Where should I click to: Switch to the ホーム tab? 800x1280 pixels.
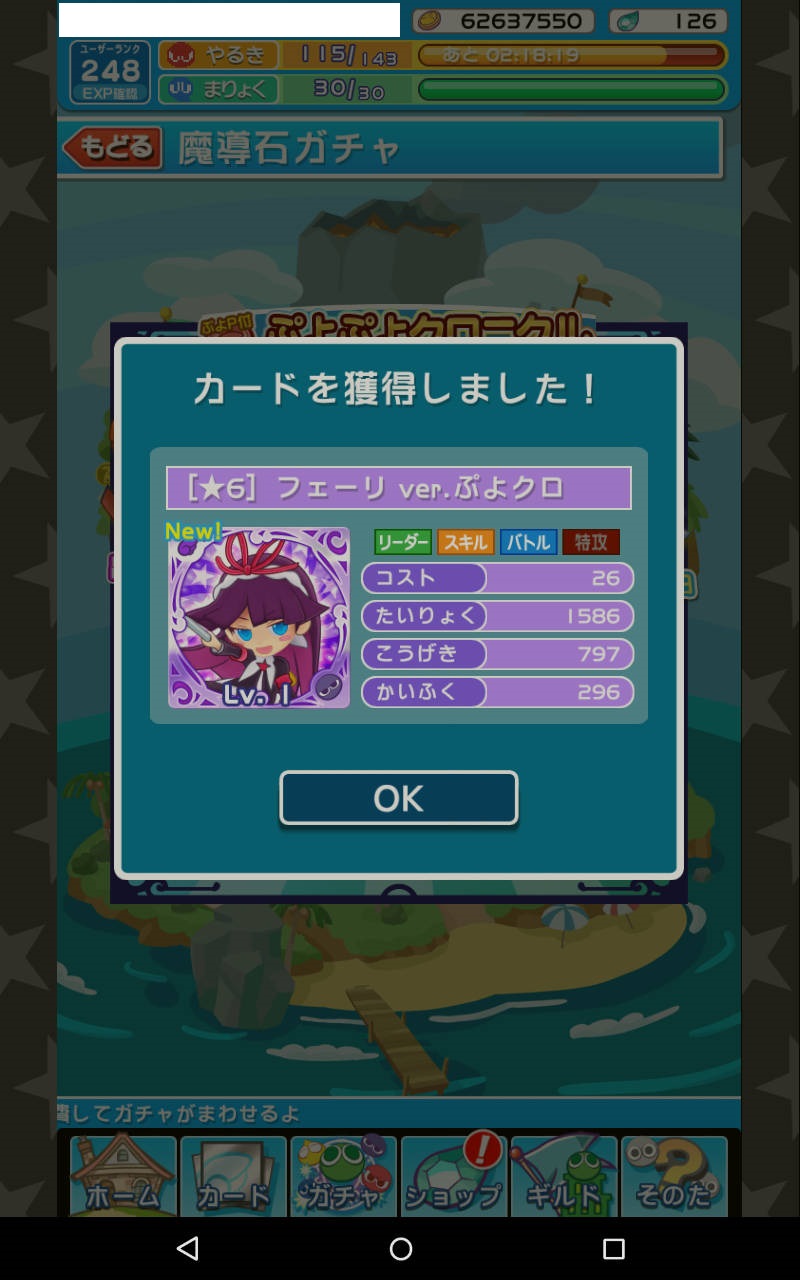(123, 1176)
